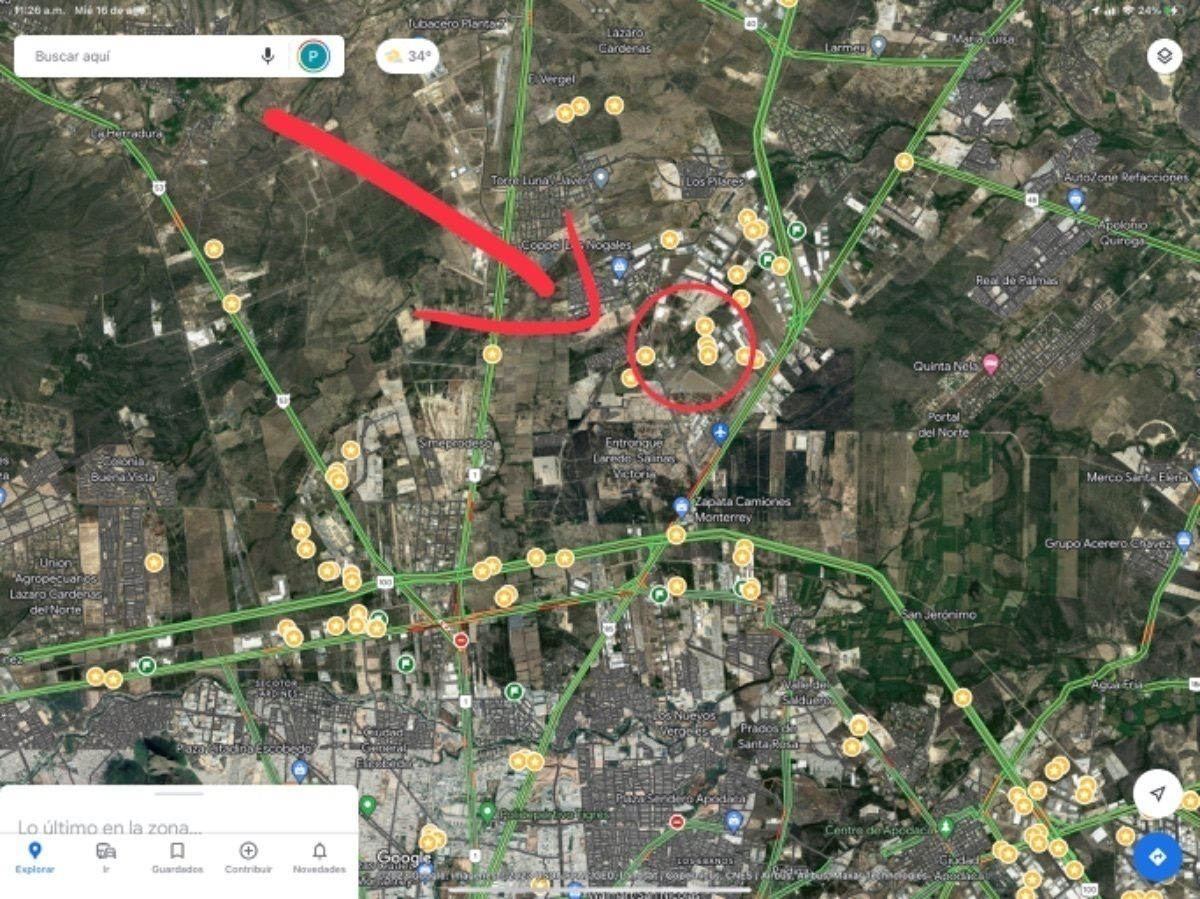1200x899 pixels.
Task: Center map on my location
Action: 1157,794
